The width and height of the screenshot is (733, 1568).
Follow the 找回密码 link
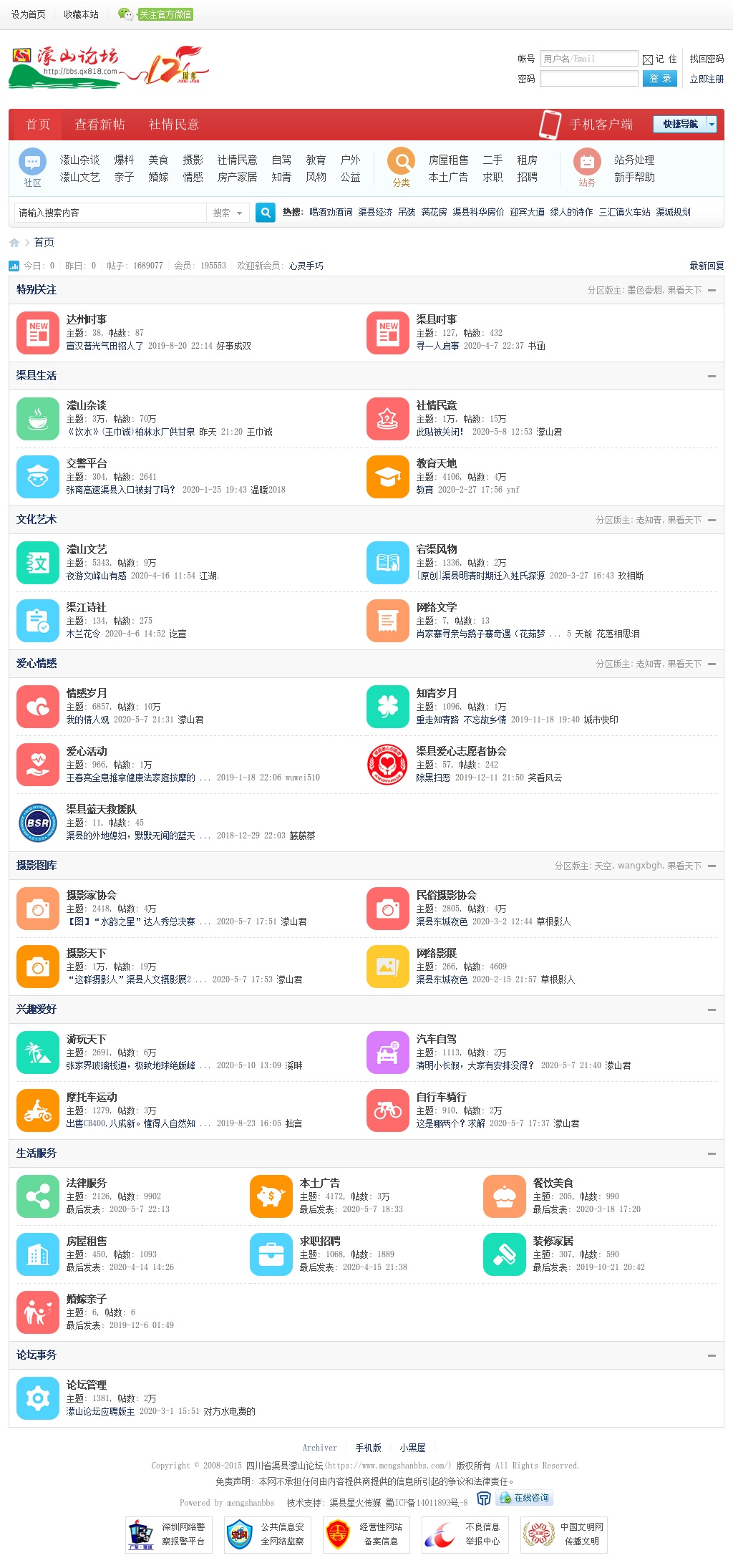[x=706, y=59]
